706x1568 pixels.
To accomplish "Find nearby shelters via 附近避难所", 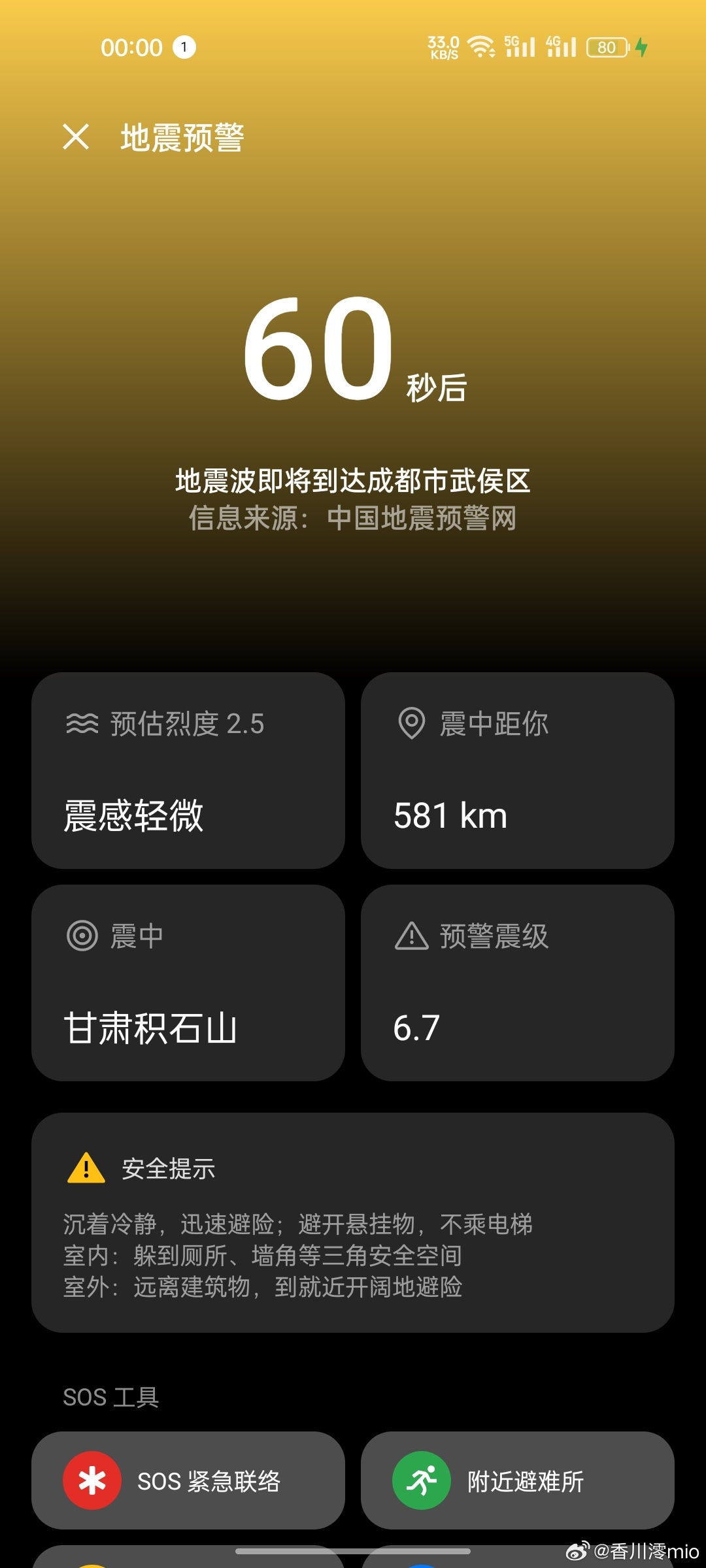I will point(517,1480).
